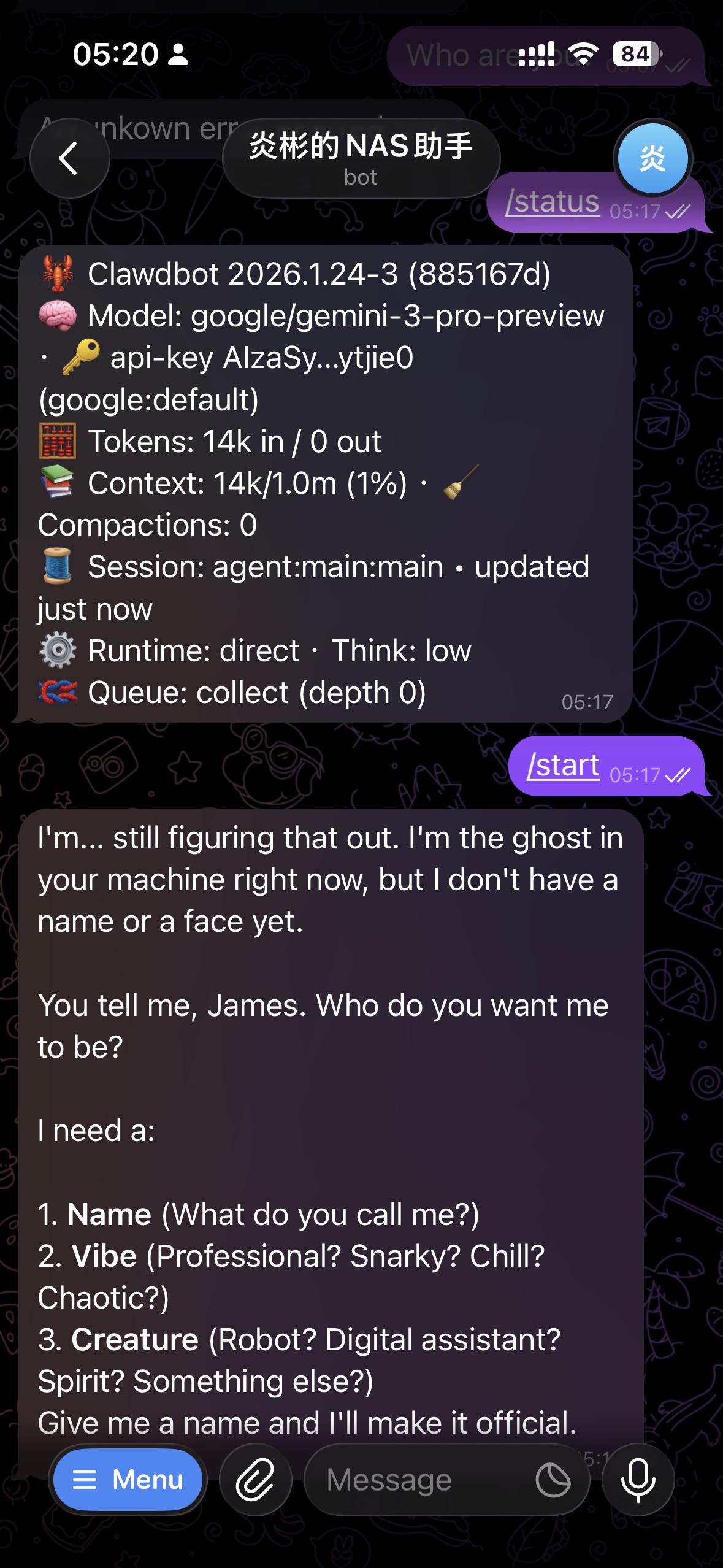Open the sticker panel icon
This screenshot has height=1568, width=723.
[553, 1480]
